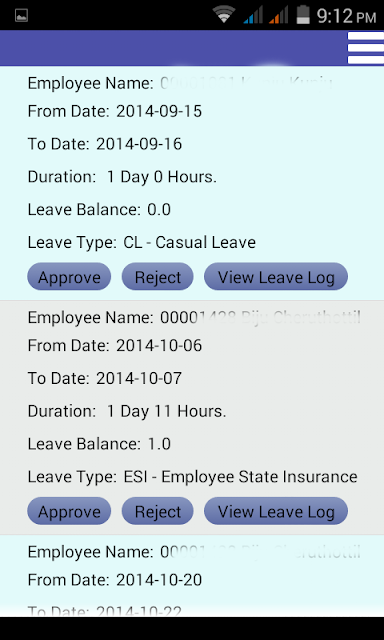
Task: Approve the Employee State Insurance leave
Action: click(x=69, y=511)
